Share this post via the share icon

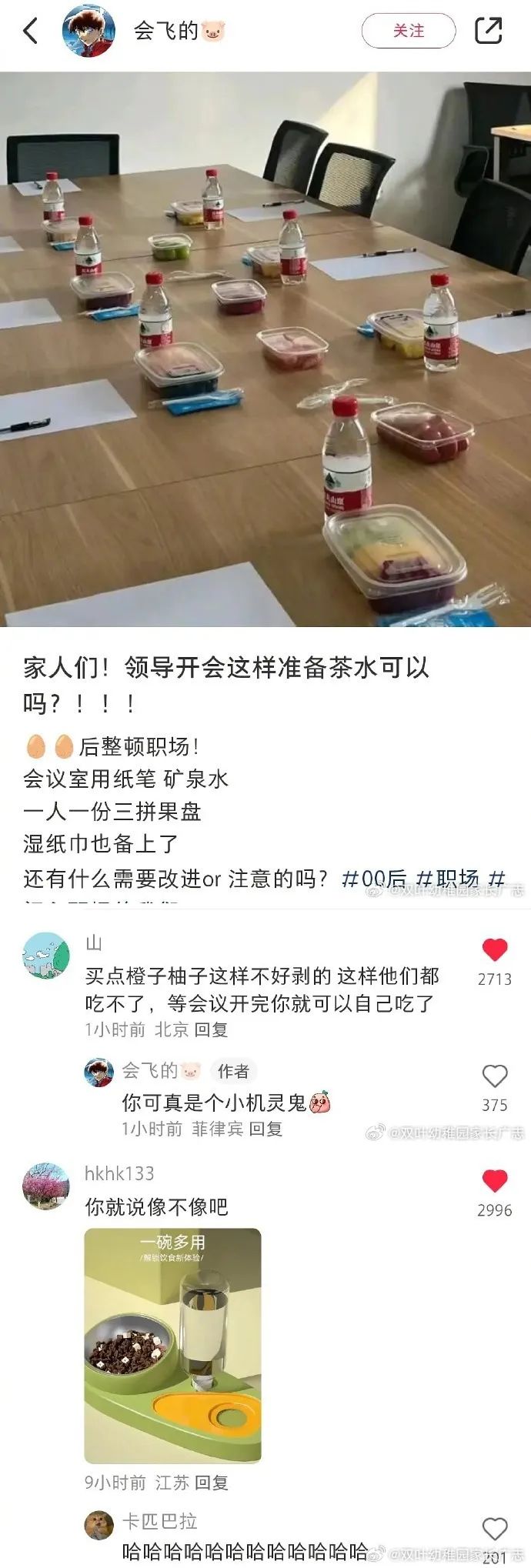[x=489, y=31]
